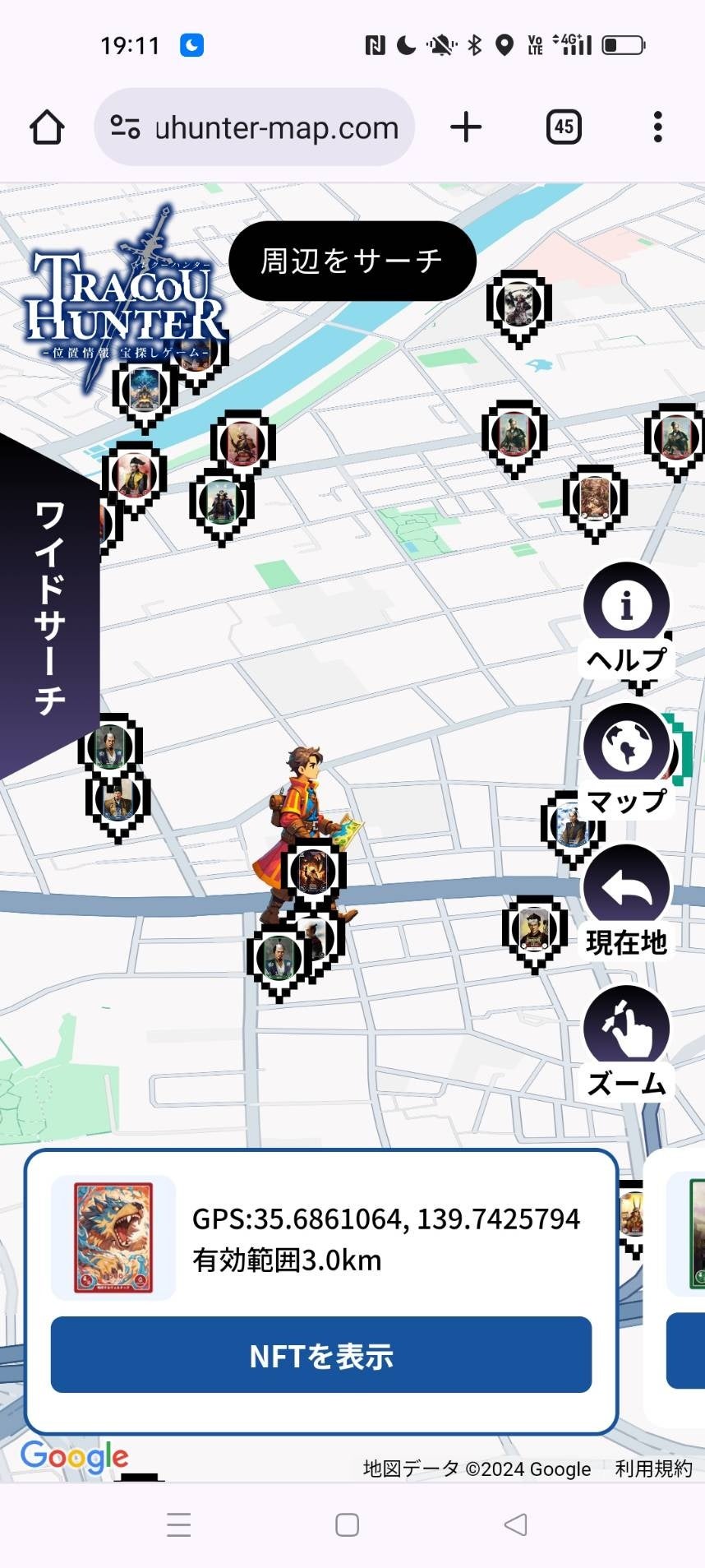Open the browser's three-dot overflow menu

pos(657,127)
